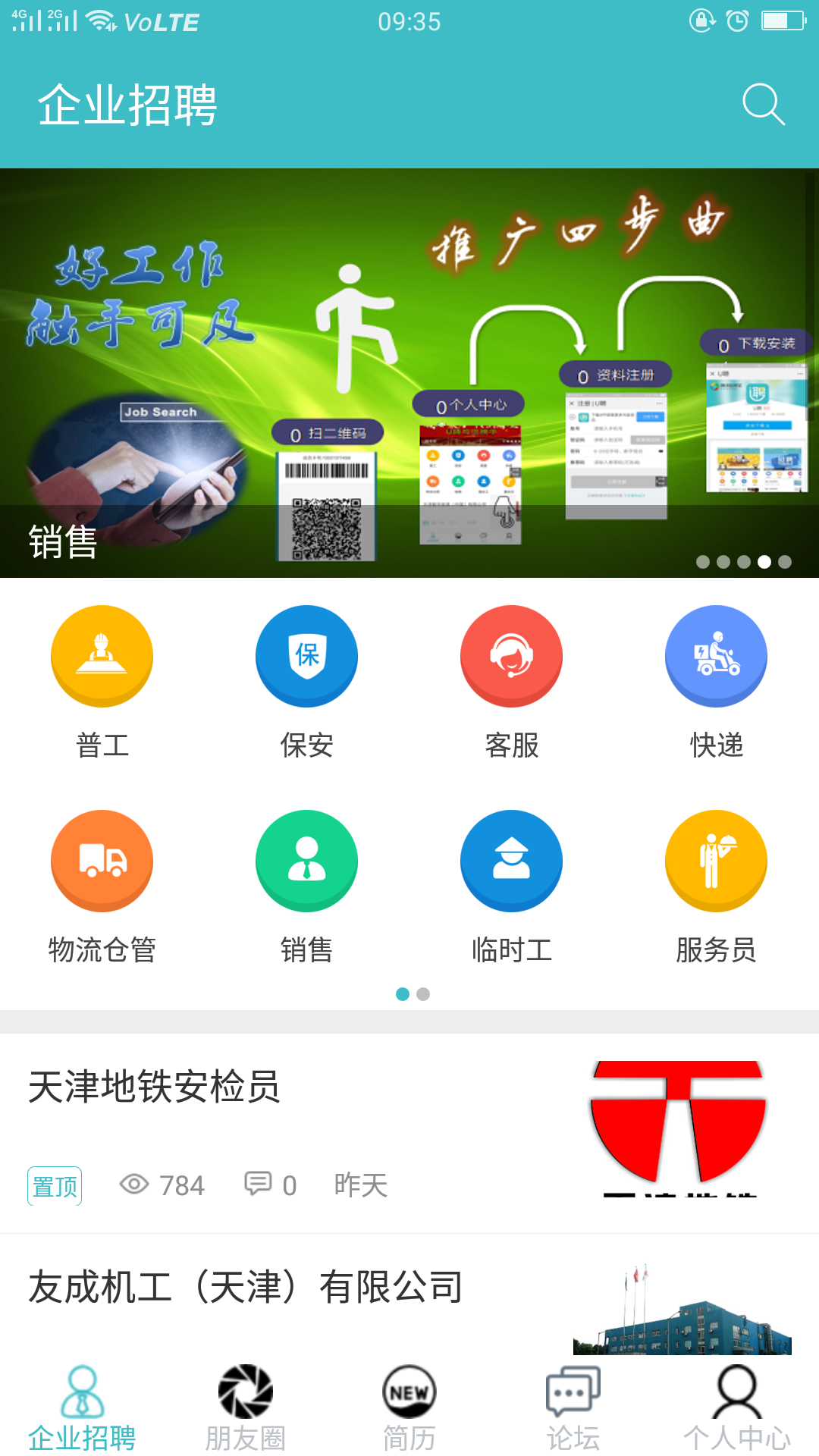Image resolution: width=819 pixels, height=1456 pixels.
Task: Switch to the 论坛 forum tab
Action: [573, 1407]
